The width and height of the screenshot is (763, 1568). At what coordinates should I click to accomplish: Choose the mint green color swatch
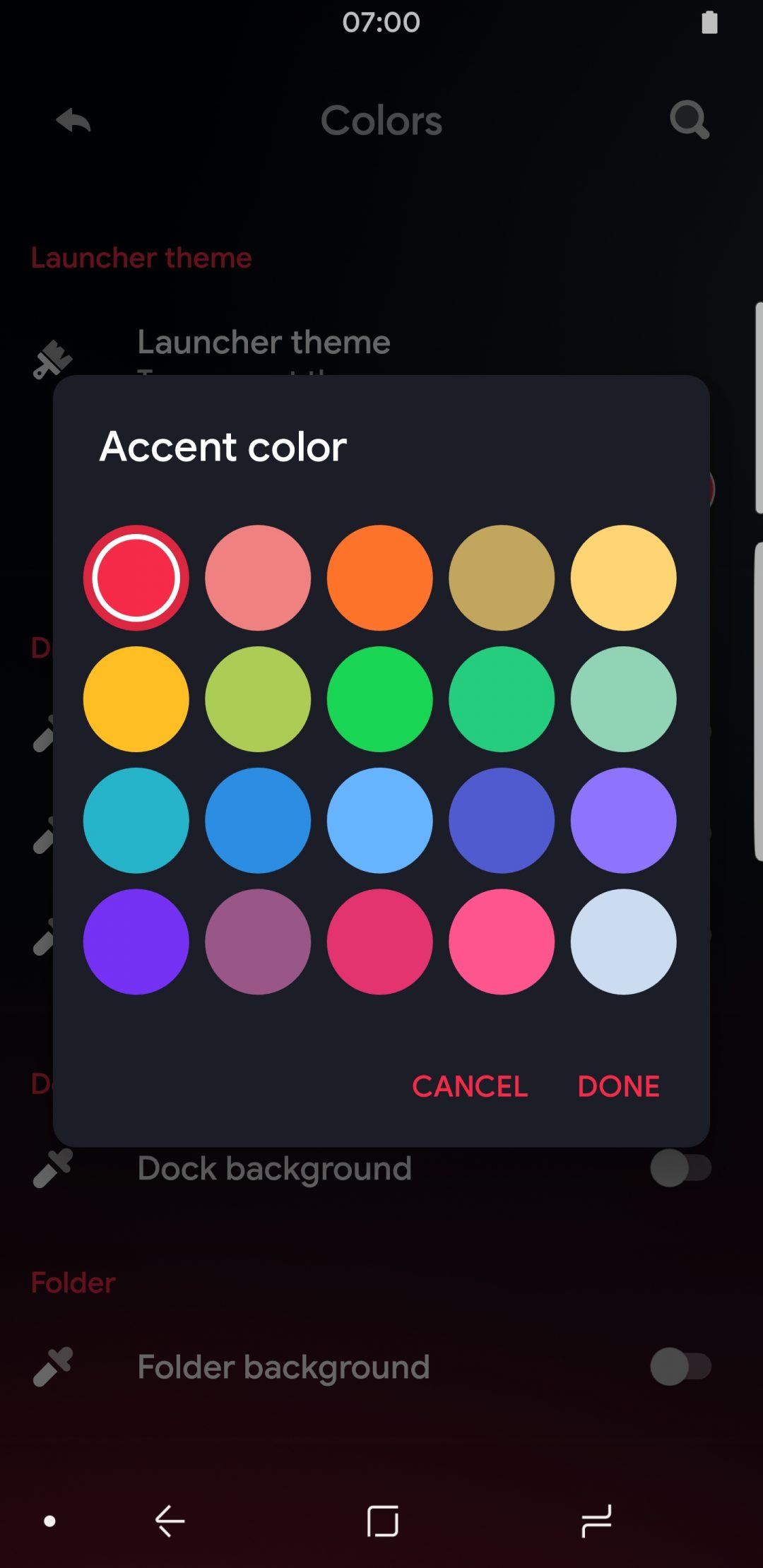click(x=624, y=699)
